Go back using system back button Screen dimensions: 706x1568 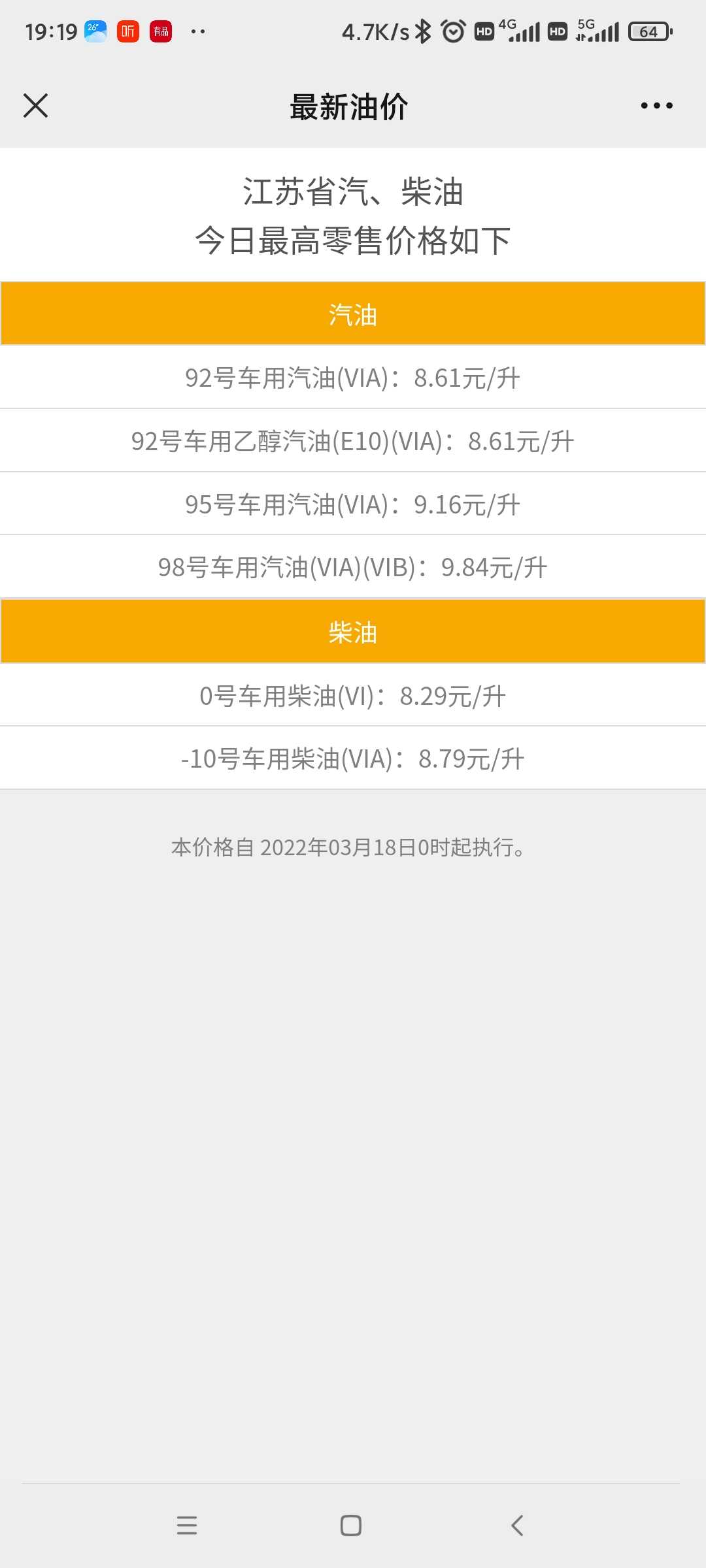pyautogui.click(x=517, y=1526)
